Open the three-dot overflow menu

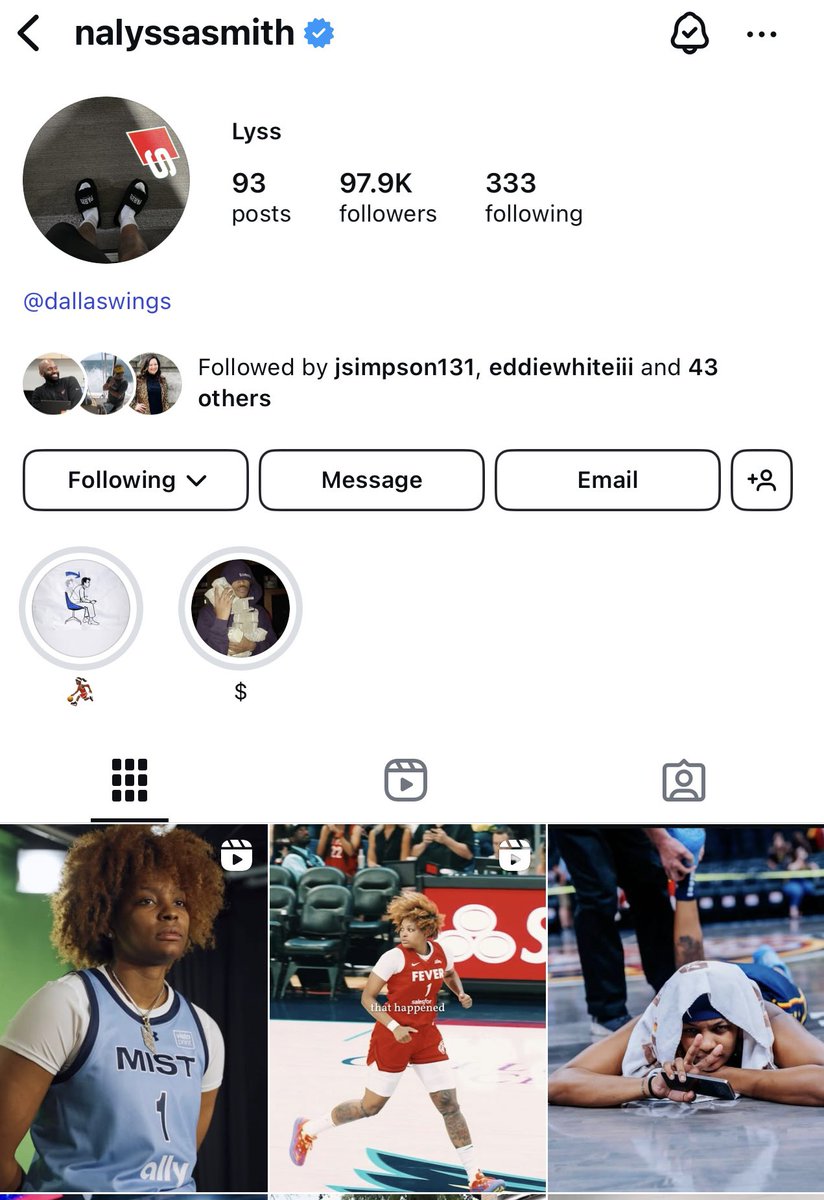click(x=761, y=34)
